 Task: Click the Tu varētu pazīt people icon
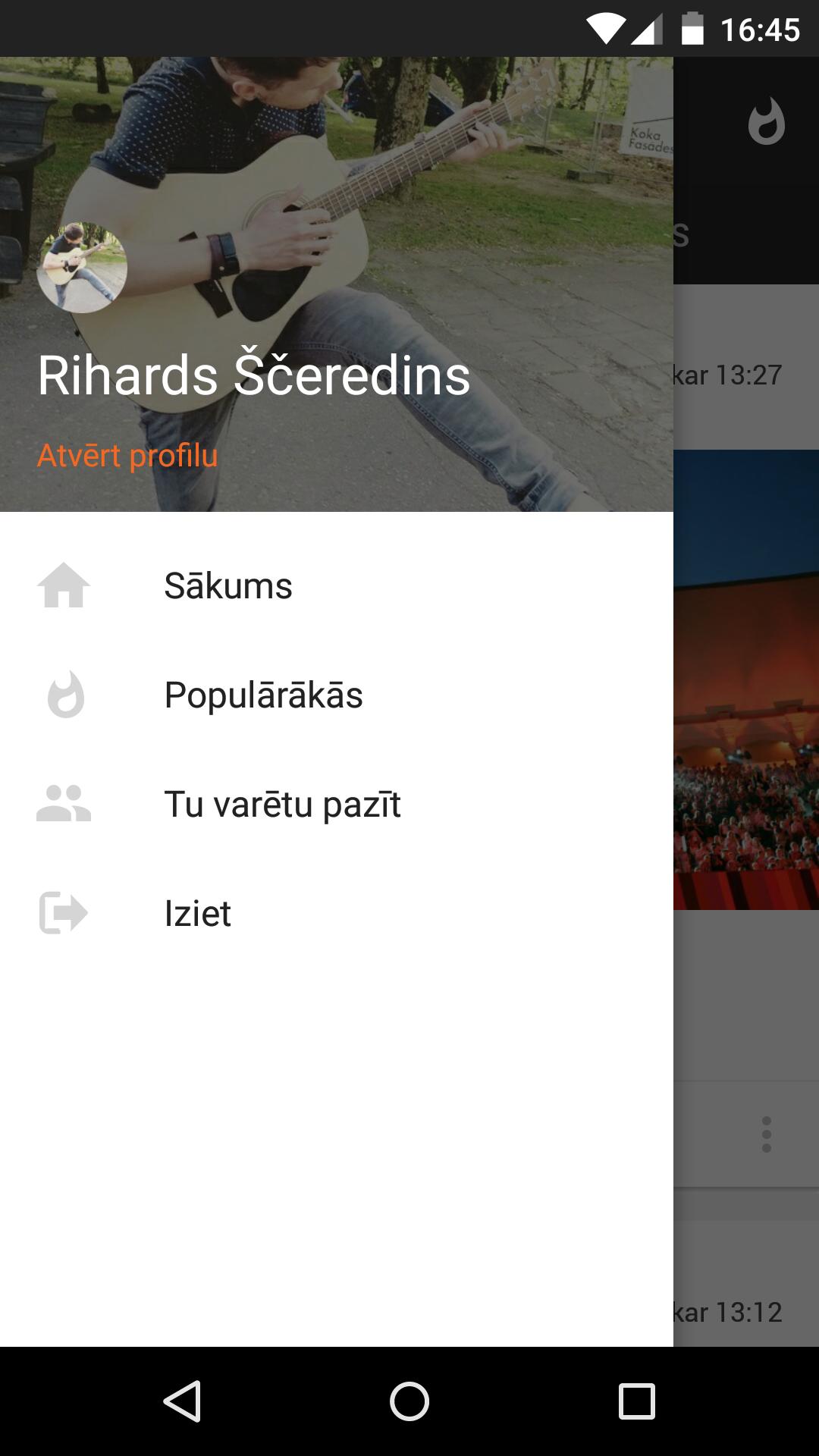pyautogui.click(x=64, y=805)
